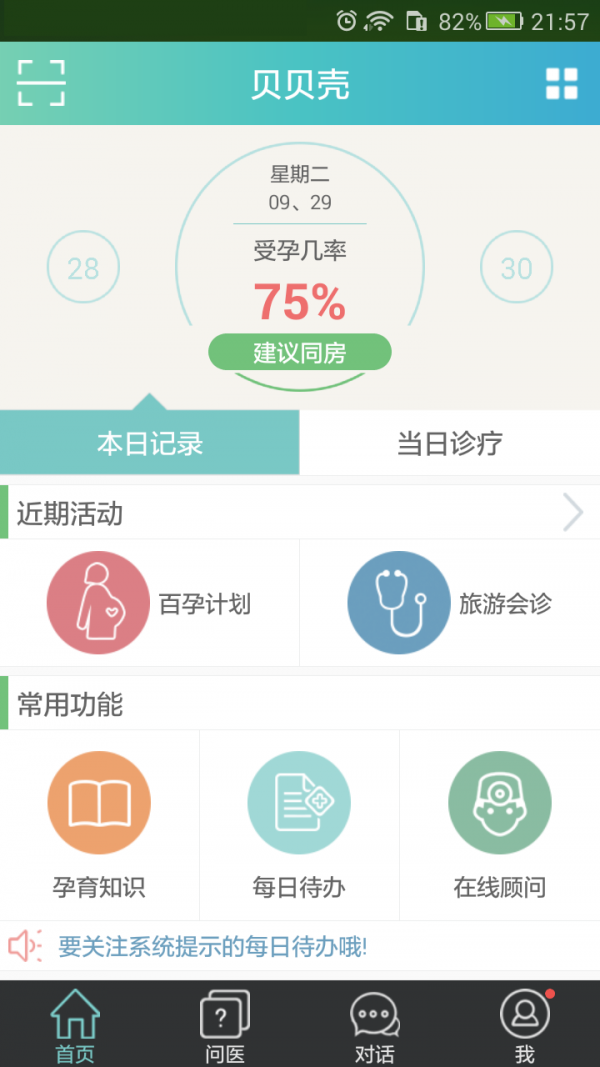The image size is (600, 1067).
Task: Switch to 当日诊疗 tab
Action: pos(450,443)
